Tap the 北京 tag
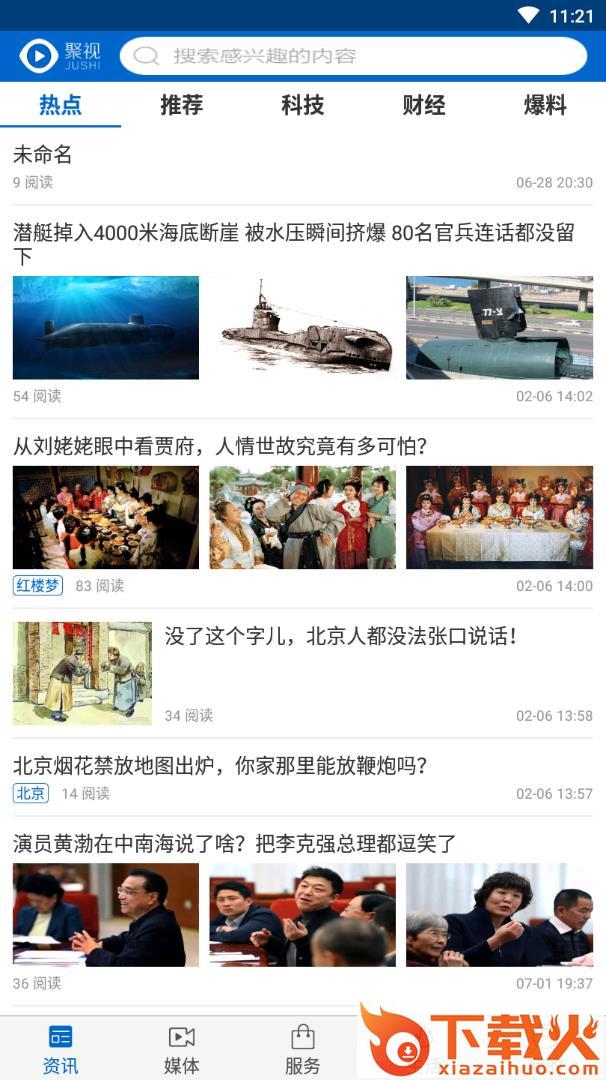 [x=31, y=793]
